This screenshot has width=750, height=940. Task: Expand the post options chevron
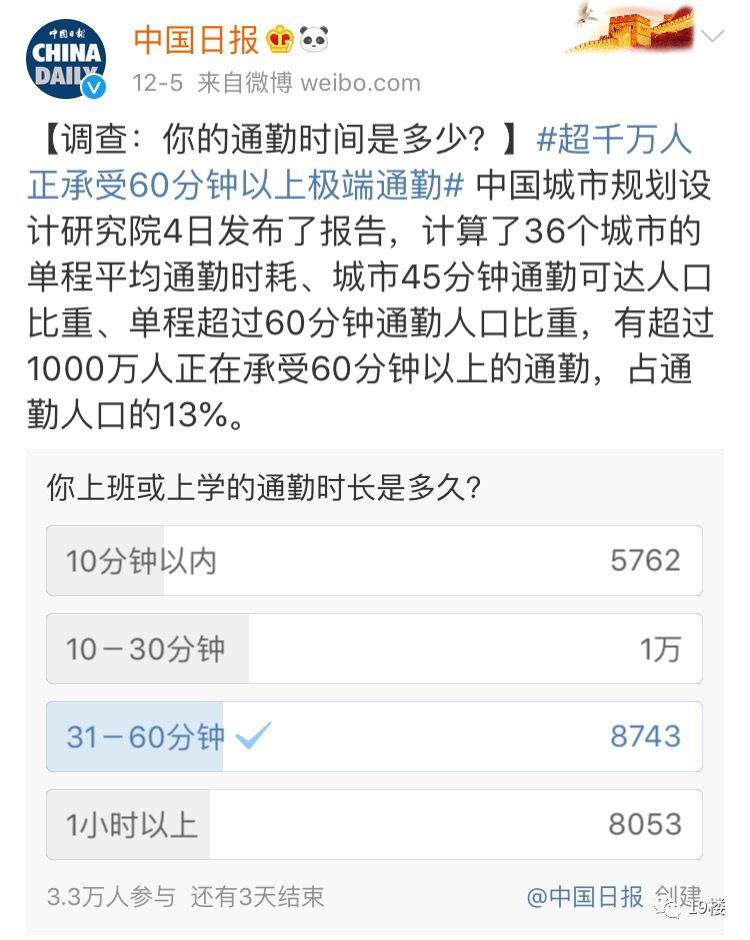[712, 37]
